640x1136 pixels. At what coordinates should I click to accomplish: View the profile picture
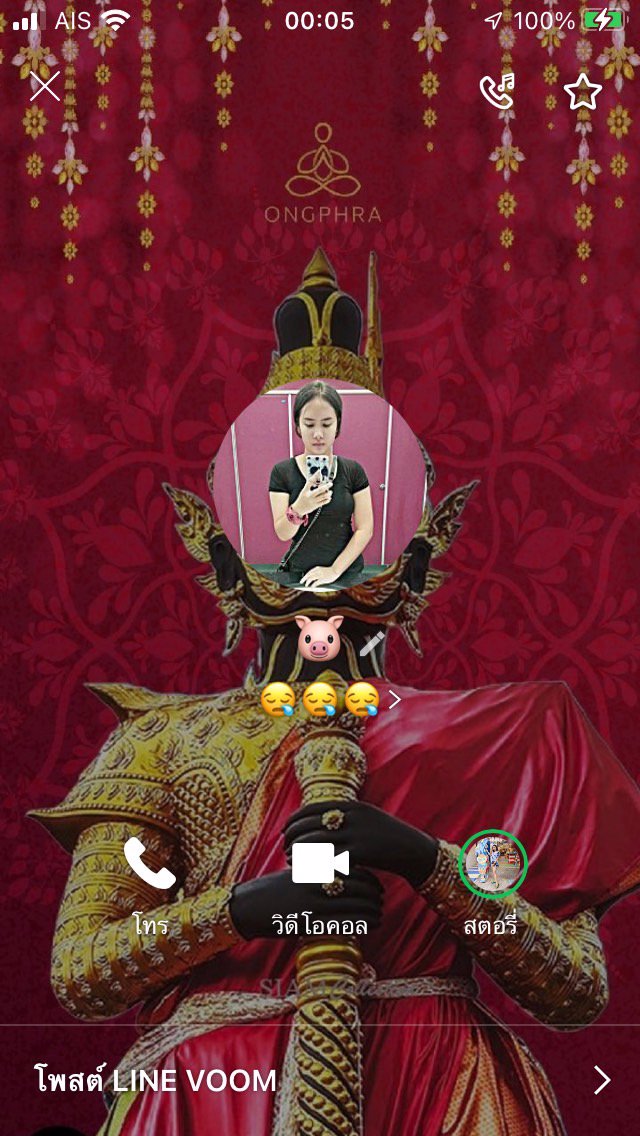click(319, 485)
